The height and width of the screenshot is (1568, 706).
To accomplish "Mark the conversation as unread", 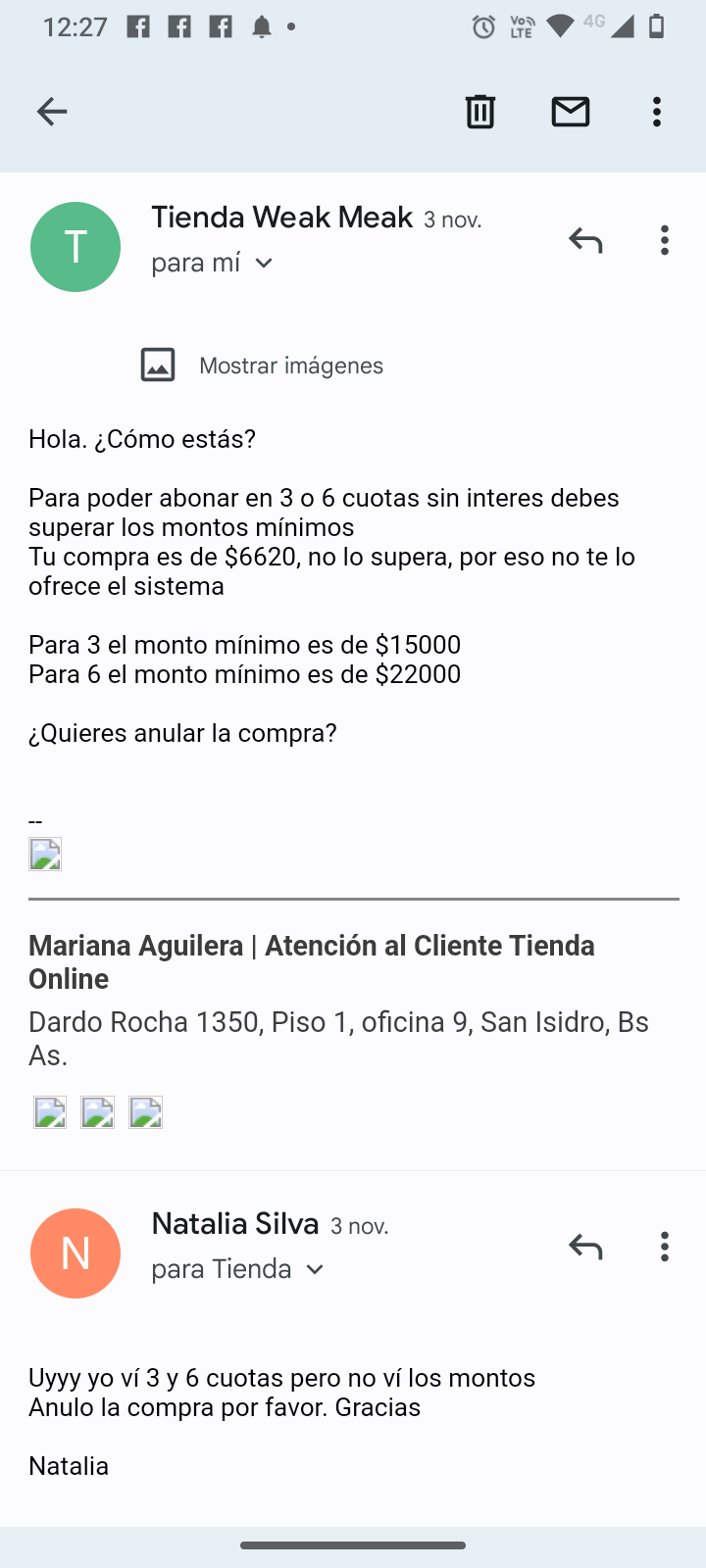I will (570, 112).
